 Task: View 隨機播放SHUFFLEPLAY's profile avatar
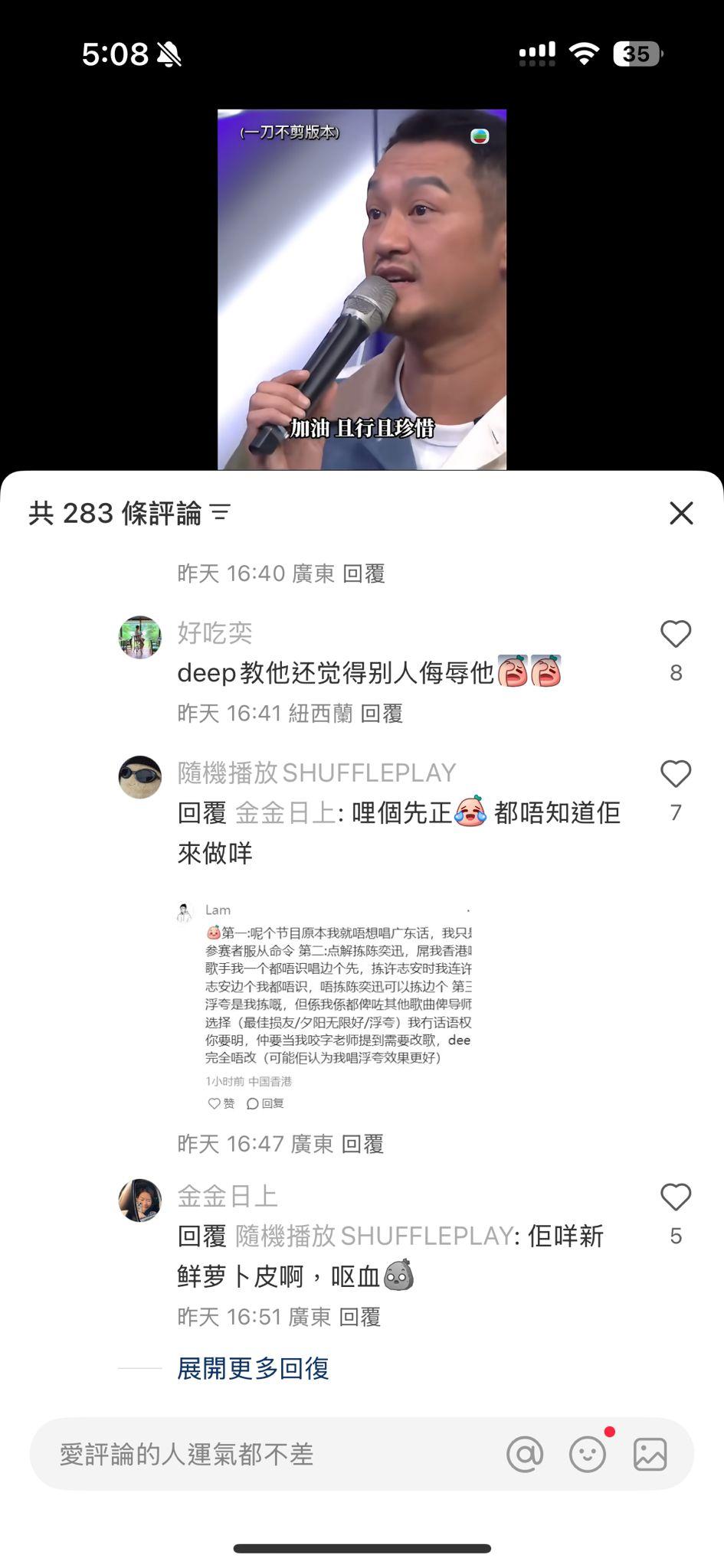[140, 777]
